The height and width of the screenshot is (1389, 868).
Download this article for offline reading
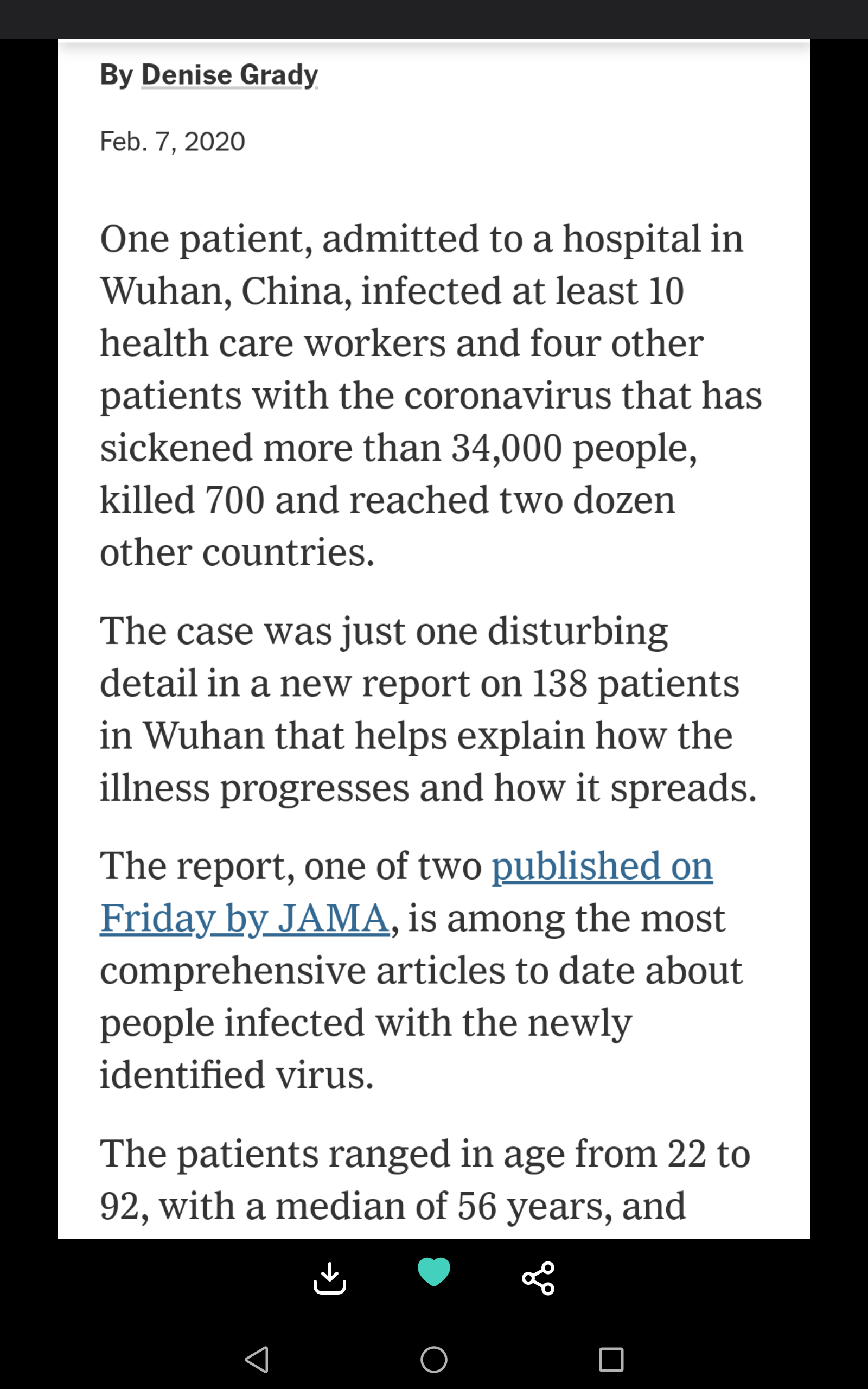coord(329,1278)
